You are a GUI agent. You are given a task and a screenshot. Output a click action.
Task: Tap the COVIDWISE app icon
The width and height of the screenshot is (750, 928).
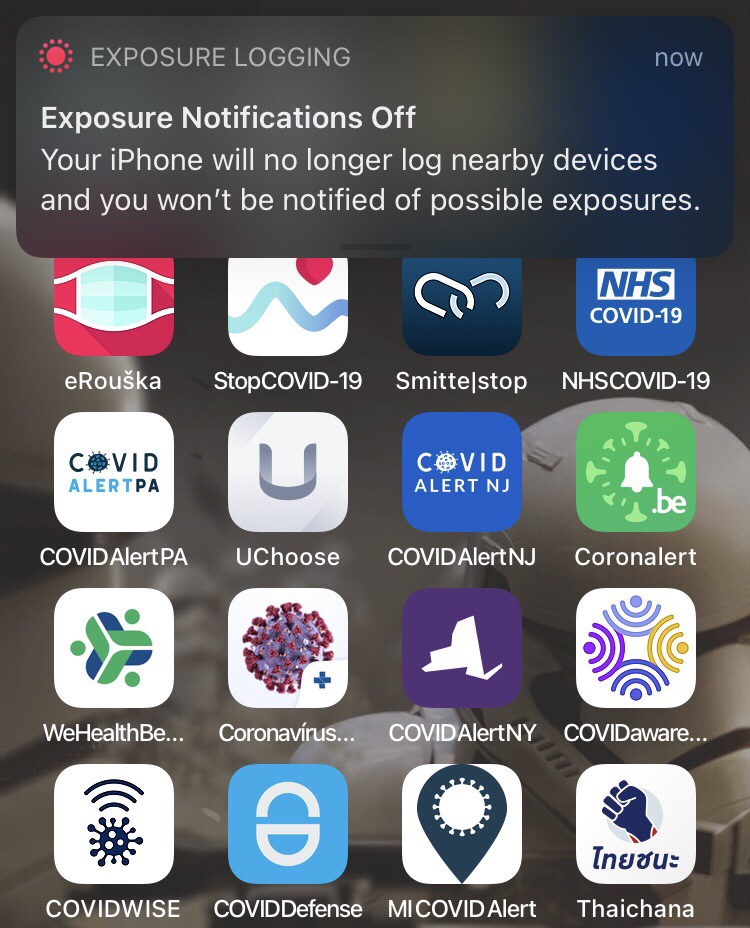tap(114, 824)
